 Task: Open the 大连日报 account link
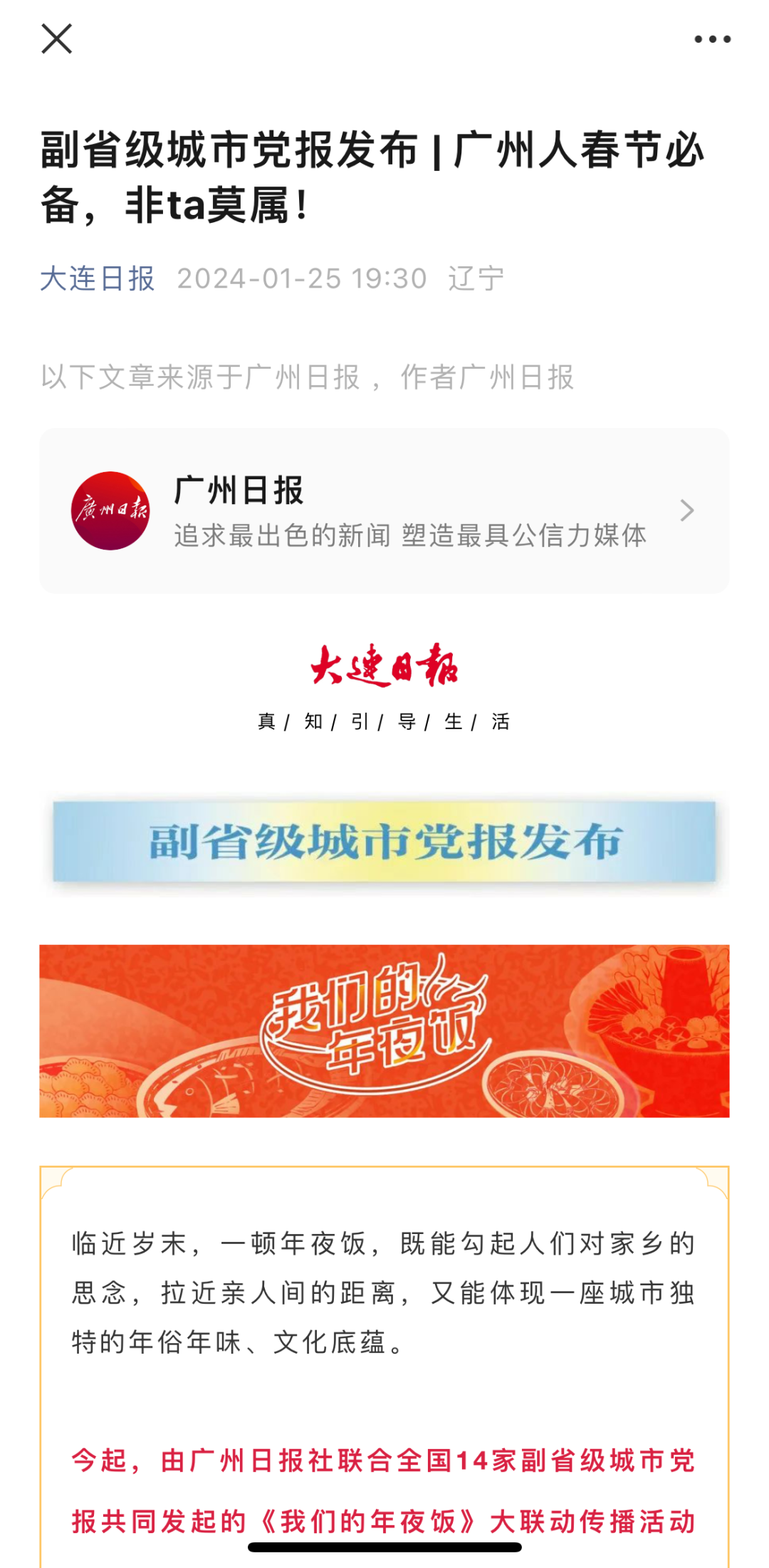(x=98, y=278)
